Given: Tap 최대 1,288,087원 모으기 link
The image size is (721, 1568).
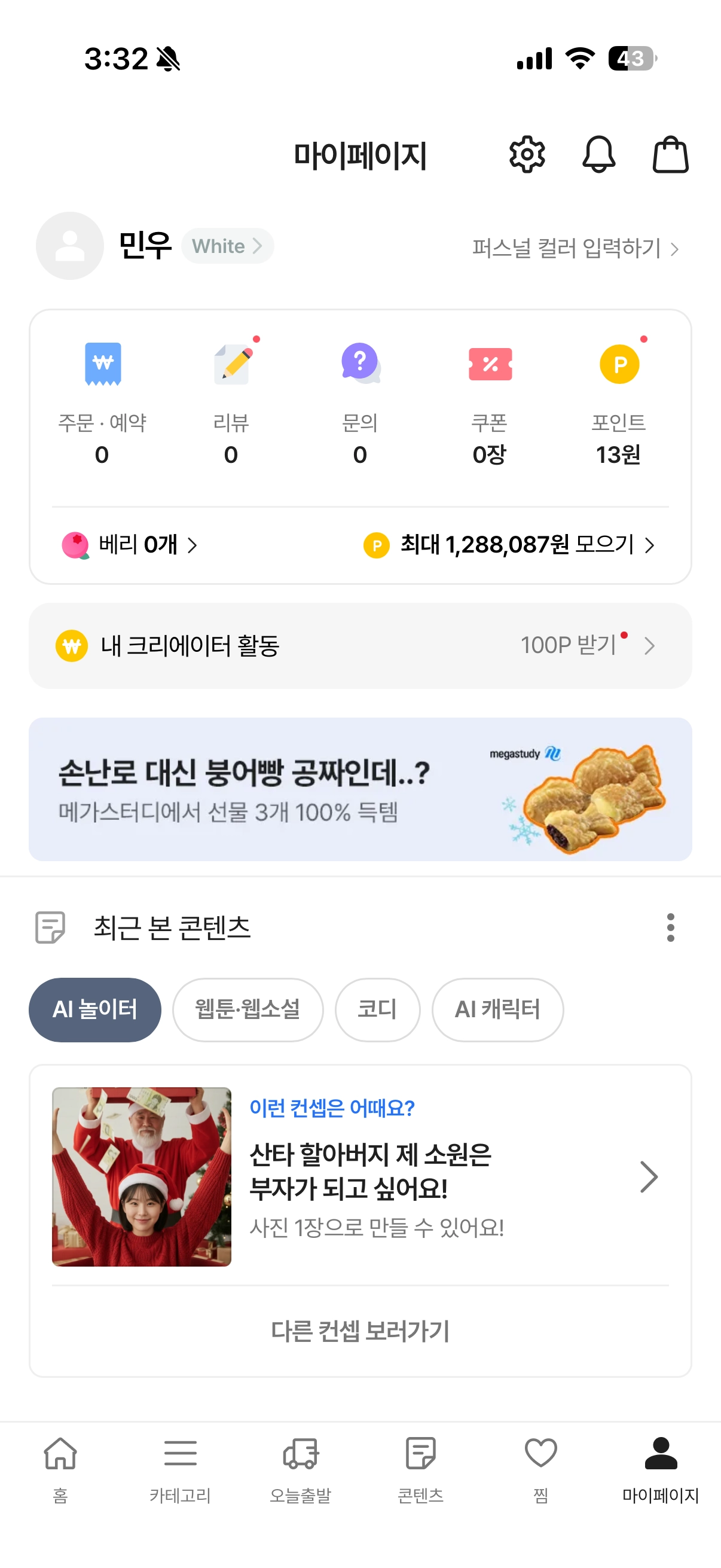Looking at the screenshot, I should (x=509, y=545).
